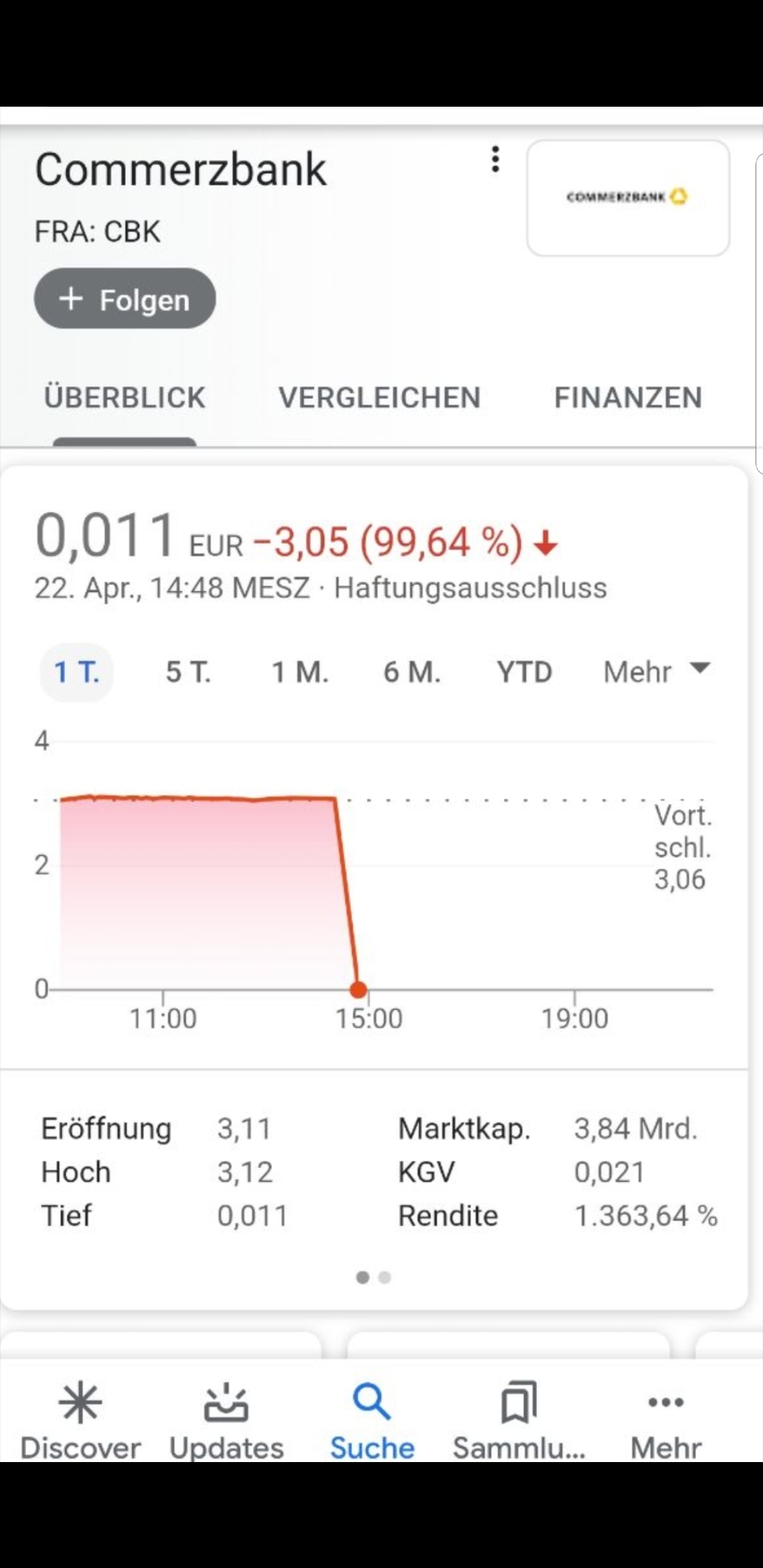Switch to the Finanzen tab
This screenshot has width=763, height=1568.
click(x=628, y=398)
